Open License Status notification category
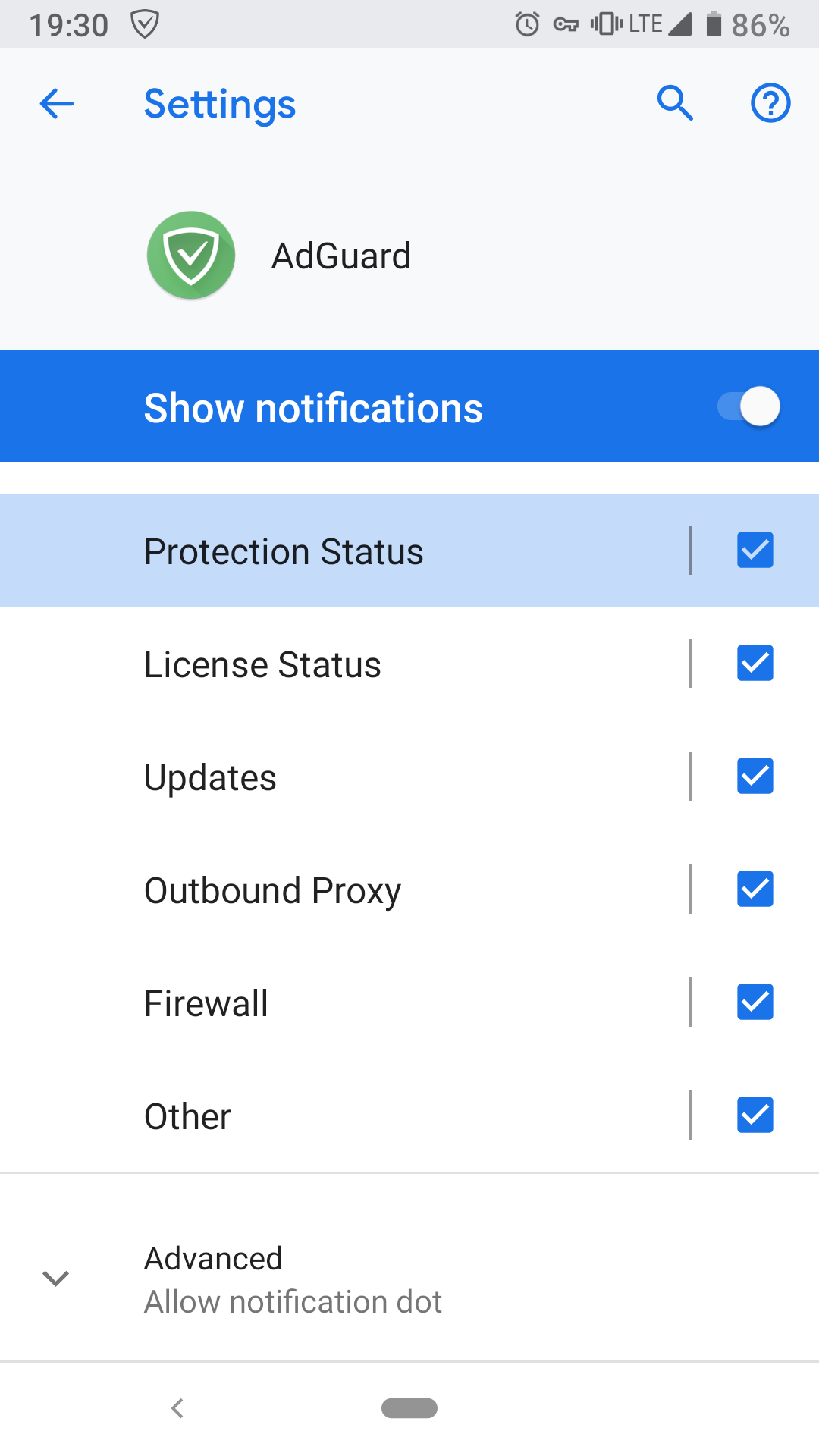Viewport: 819px width, 1456px height. point(345,664)
